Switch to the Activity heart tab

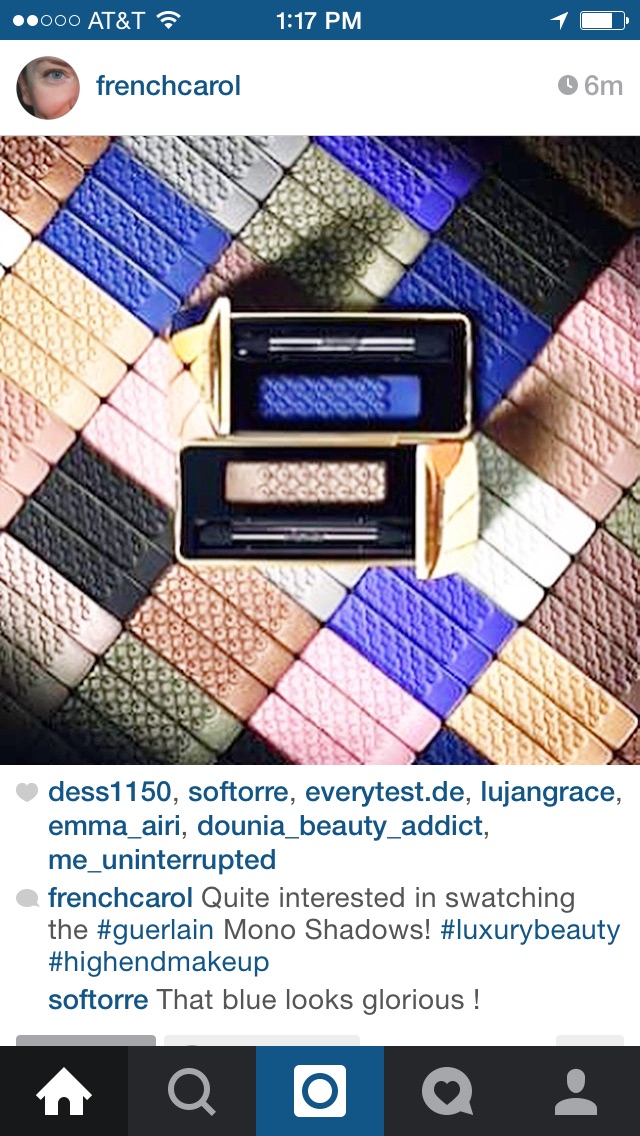(448, 1091)
